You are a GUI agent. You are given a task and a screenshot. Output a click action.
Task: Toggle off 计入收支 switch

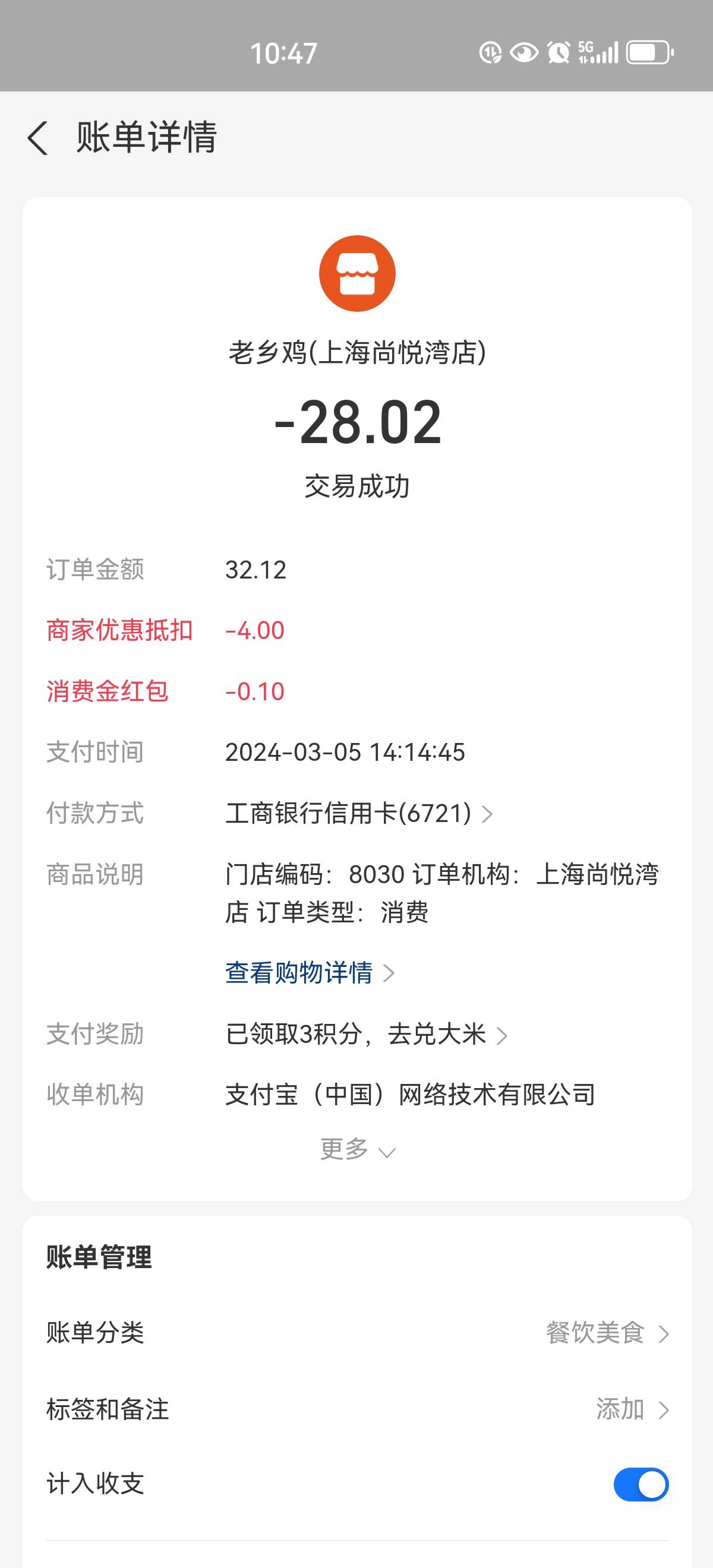[x=641, y=1485]
